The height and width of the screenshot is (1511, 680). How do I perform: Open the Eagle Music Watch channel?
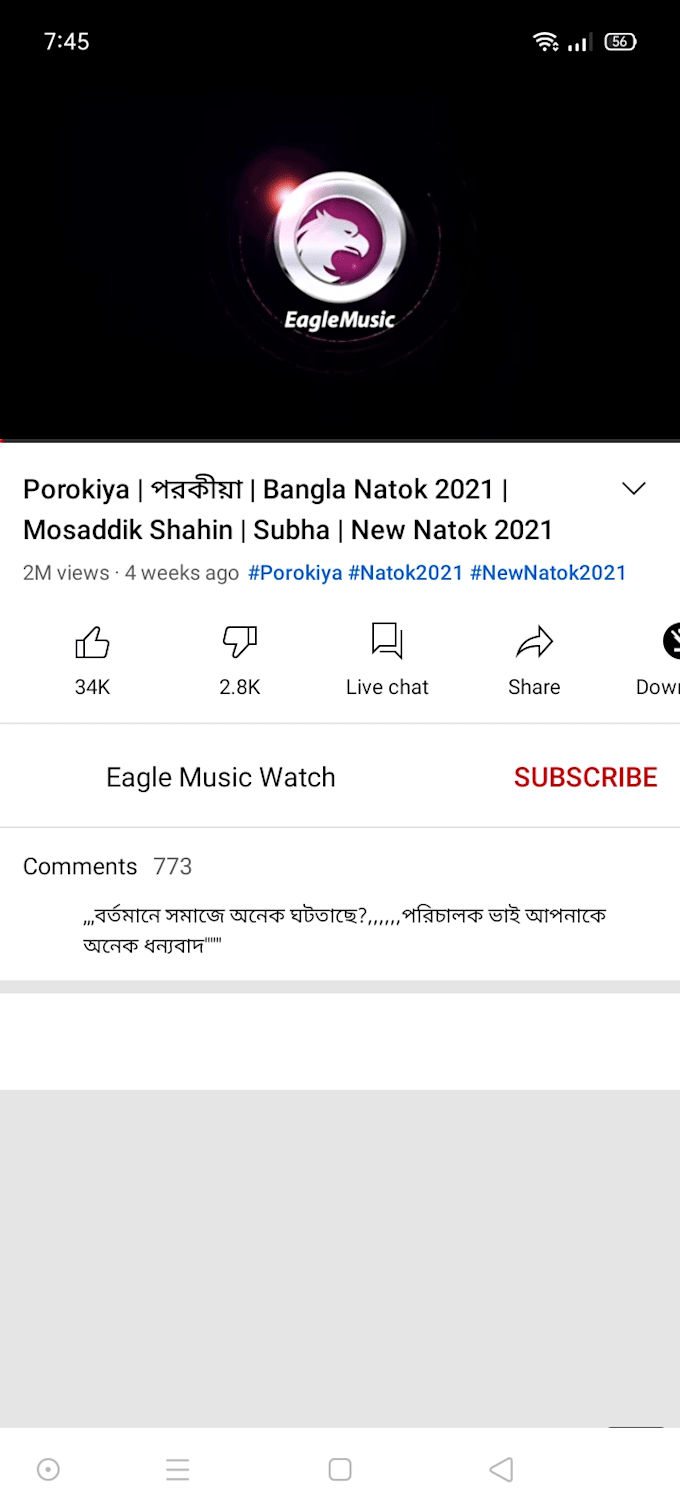click(220, 777)
